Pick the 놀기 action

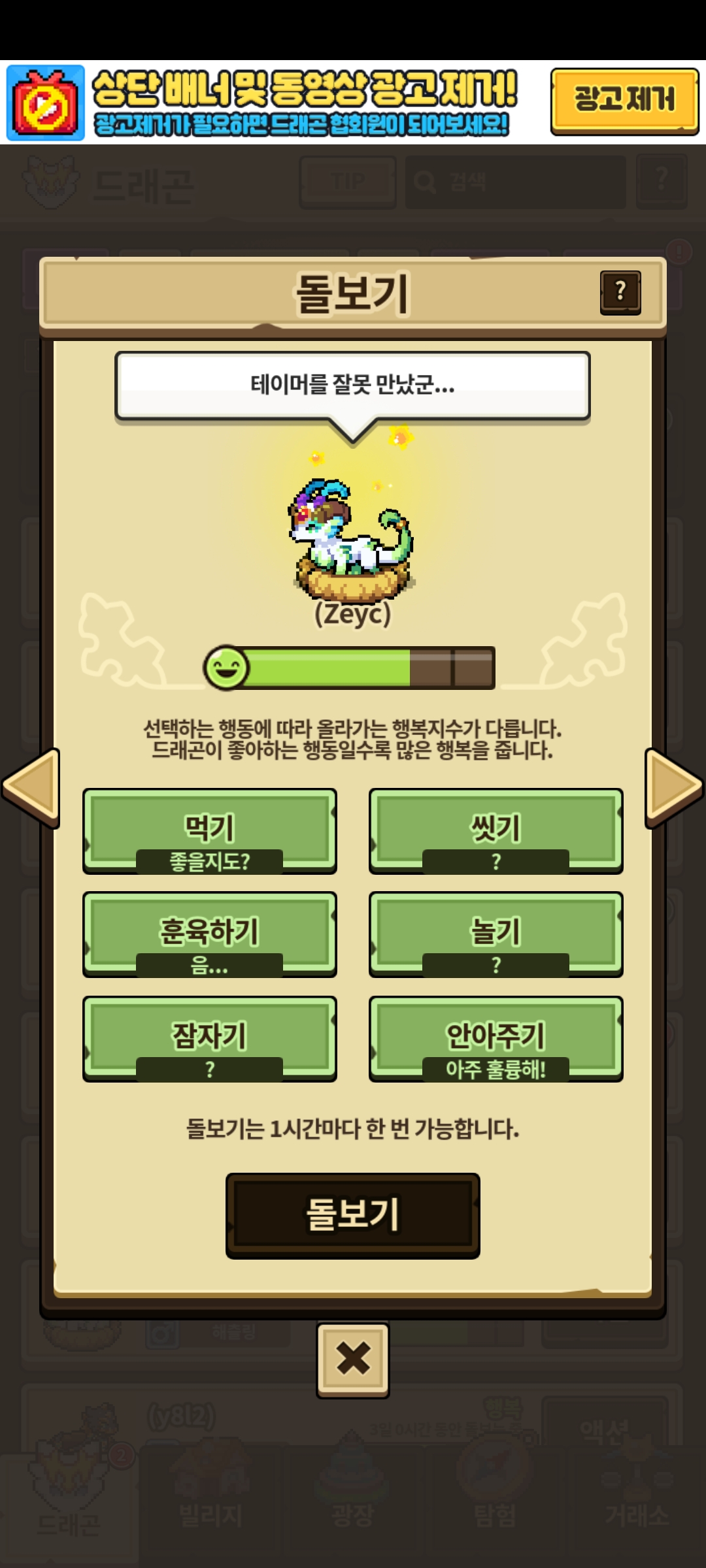pos(496,933)
